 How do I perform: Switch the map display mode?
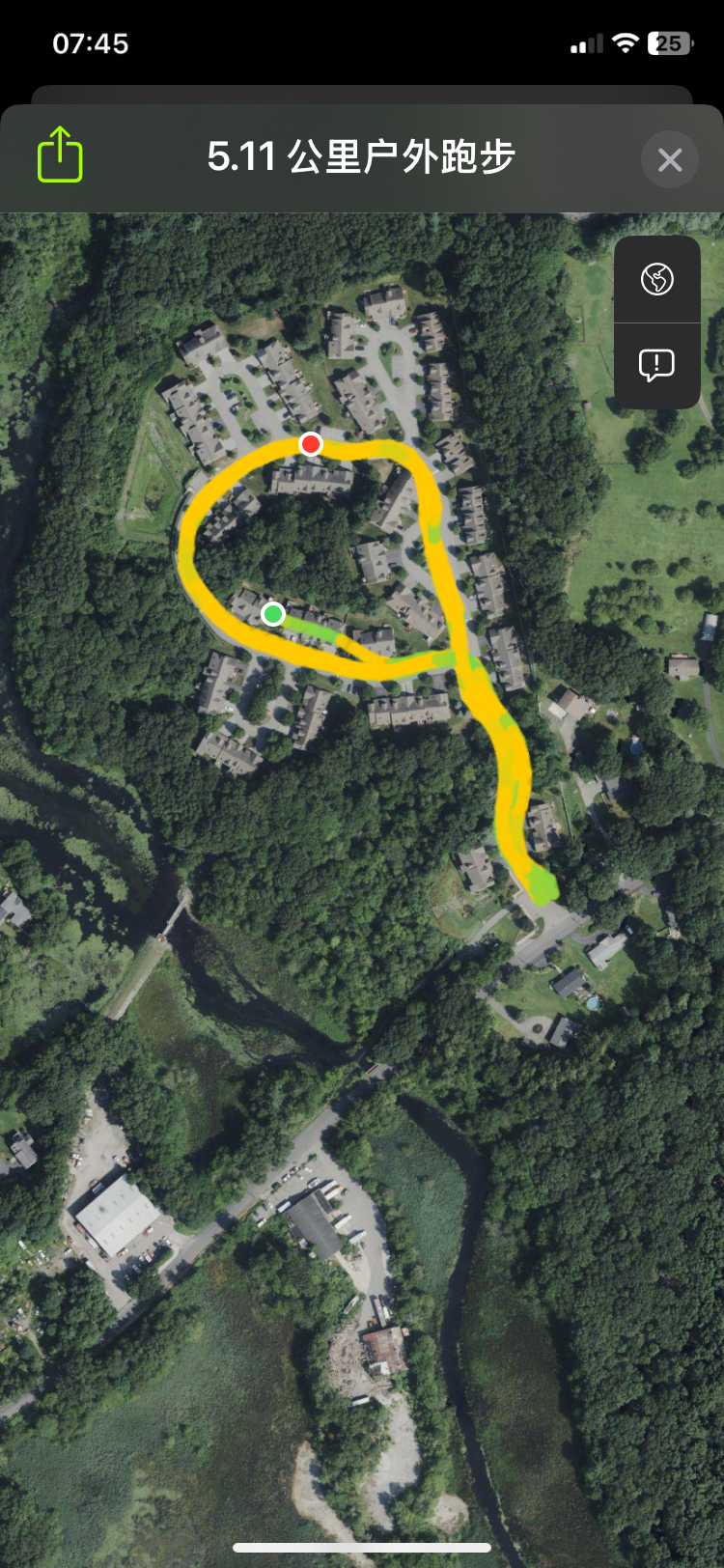coord(657,280)
